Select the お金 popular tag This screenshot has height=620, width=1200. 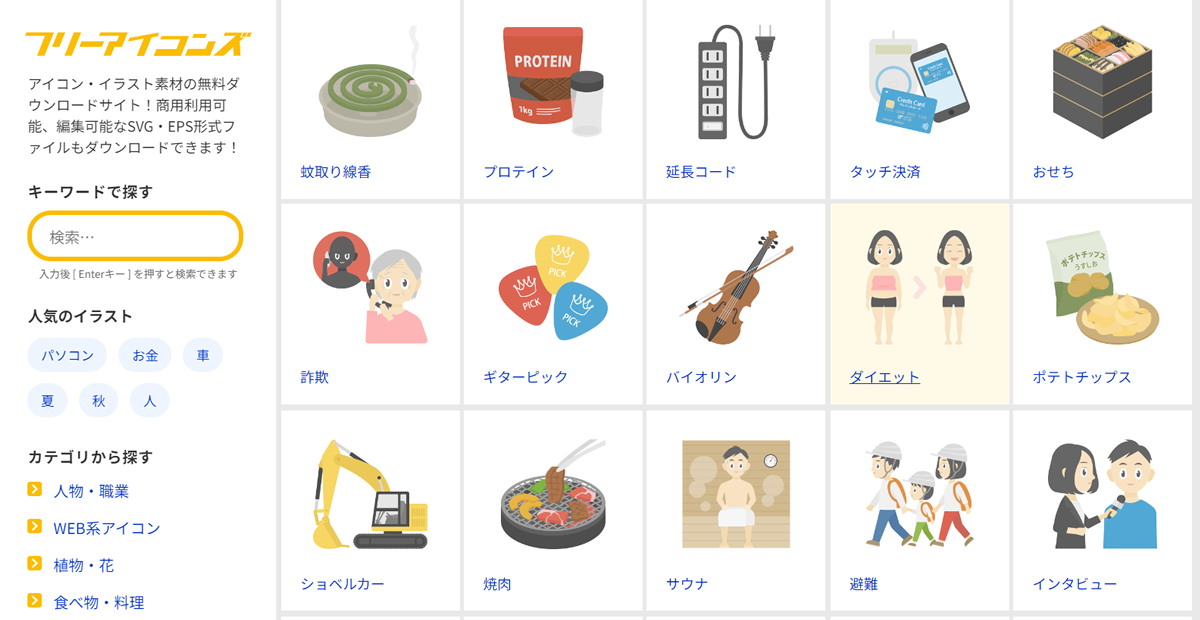pyautogui.click(x=145, y=355)
